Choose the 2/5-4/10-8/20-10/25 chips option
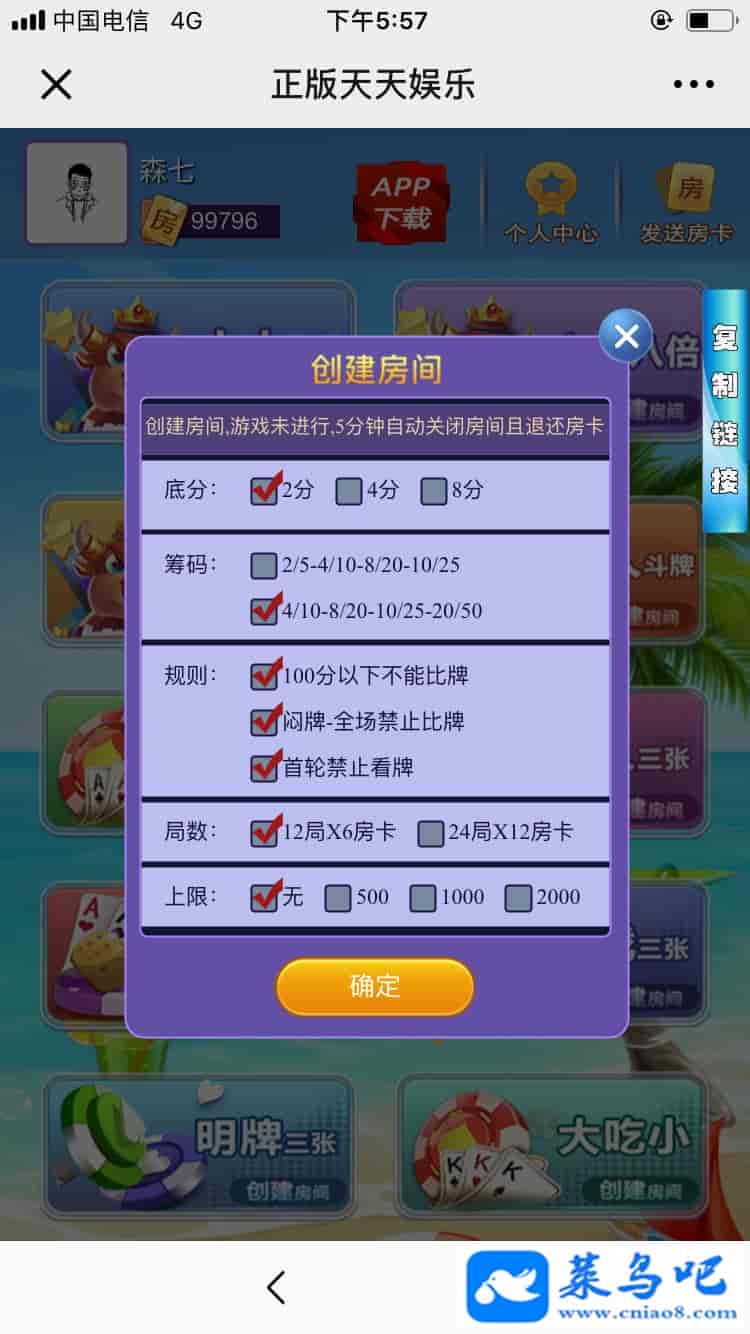This screenshot has height=1334, width=750. click(263, 566)
